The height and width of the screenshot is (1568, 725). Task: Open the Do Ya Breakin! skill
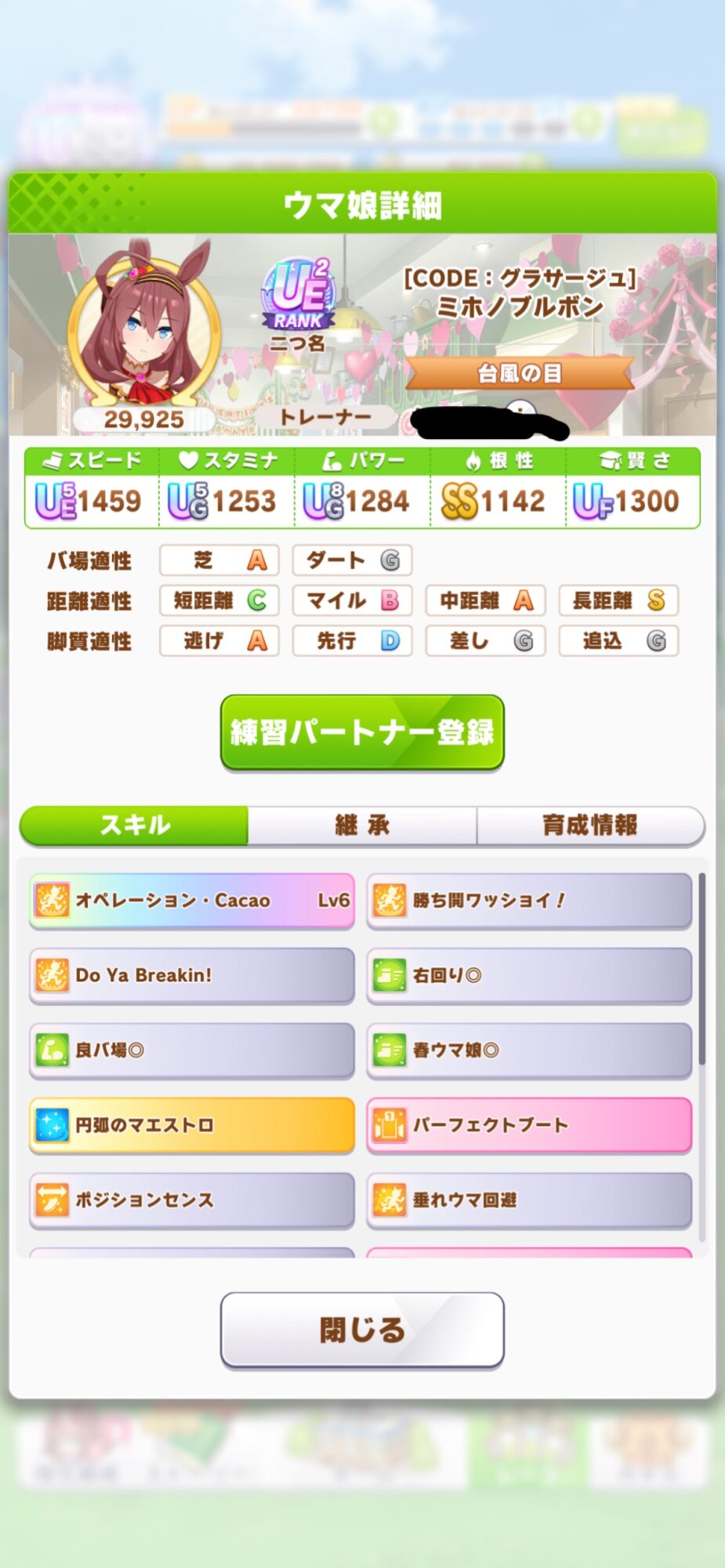pyautogui.click(x=192, y=975)
